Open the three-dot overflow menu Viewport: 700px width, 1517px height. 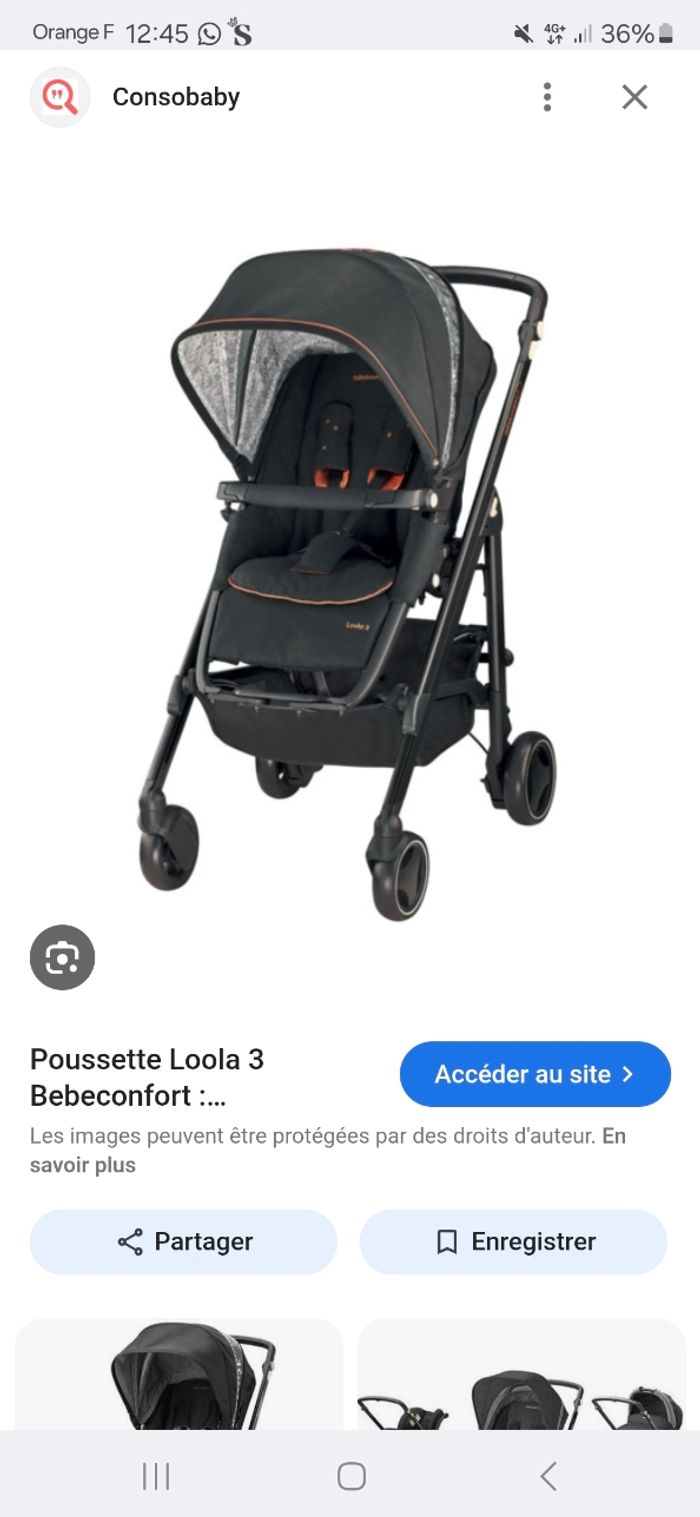pos(547,97)
